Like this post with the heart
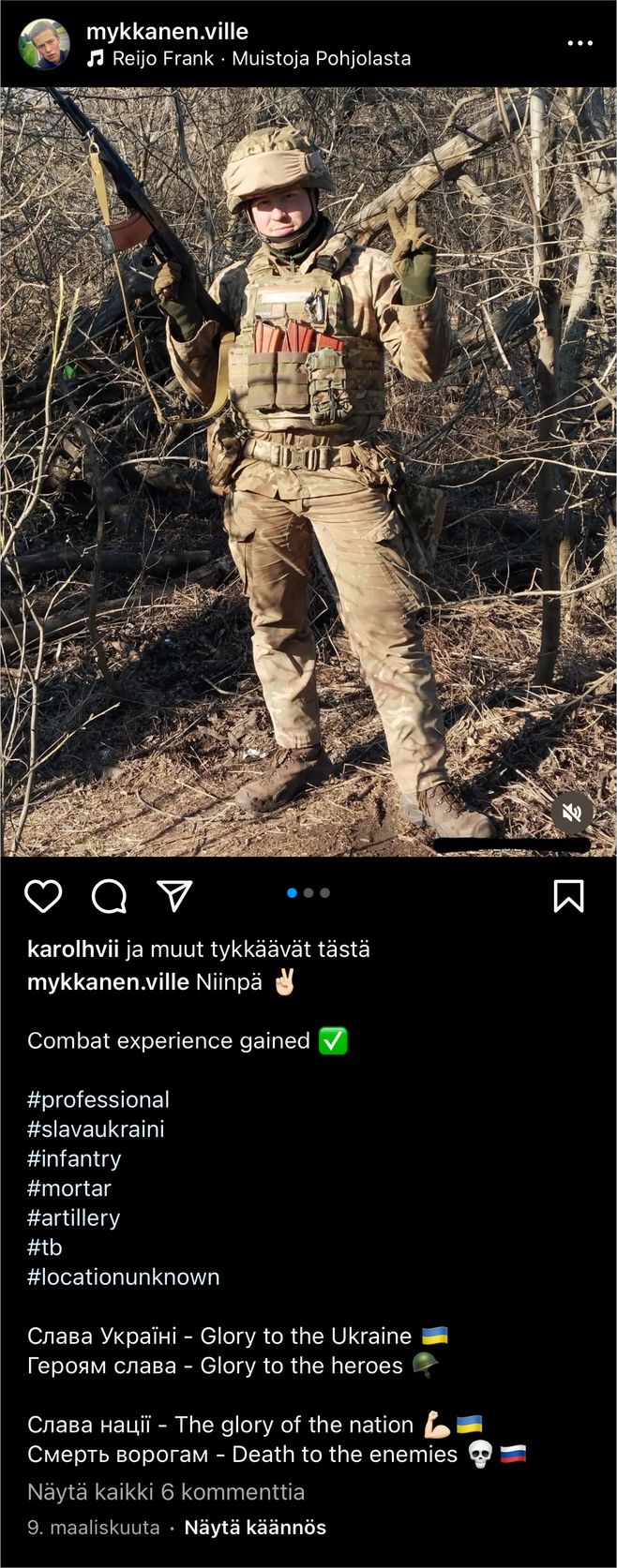 tap(43, 896)
